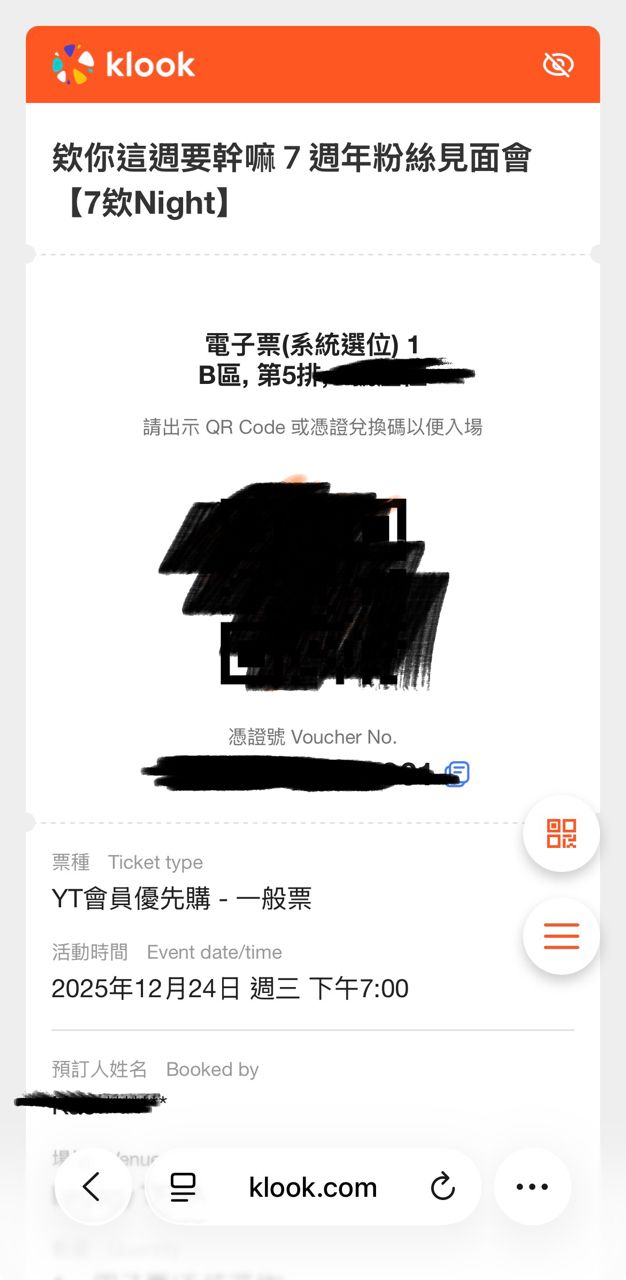The width and height of the screenshot is (626, 1280).
Task: Tap the klook.com address bar
Action: coord(312,1187)
